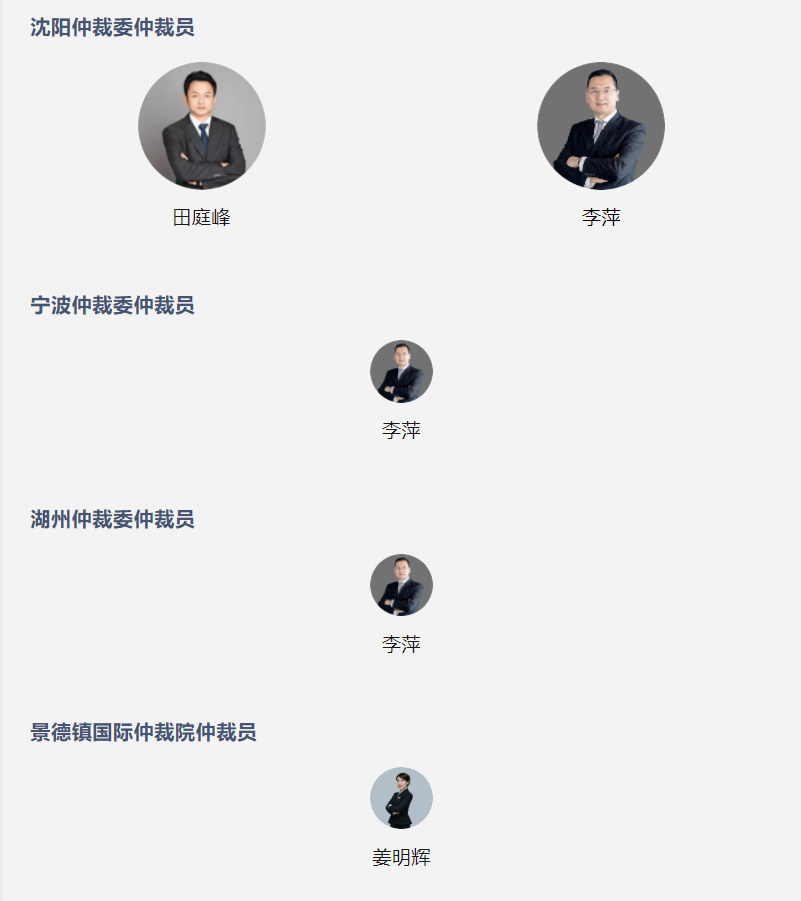Open 姜明辉's profile under 景德镇国际仲裁院仲裁员
The width and height of the screenshot is (801, 901).
tap(401, 798)
